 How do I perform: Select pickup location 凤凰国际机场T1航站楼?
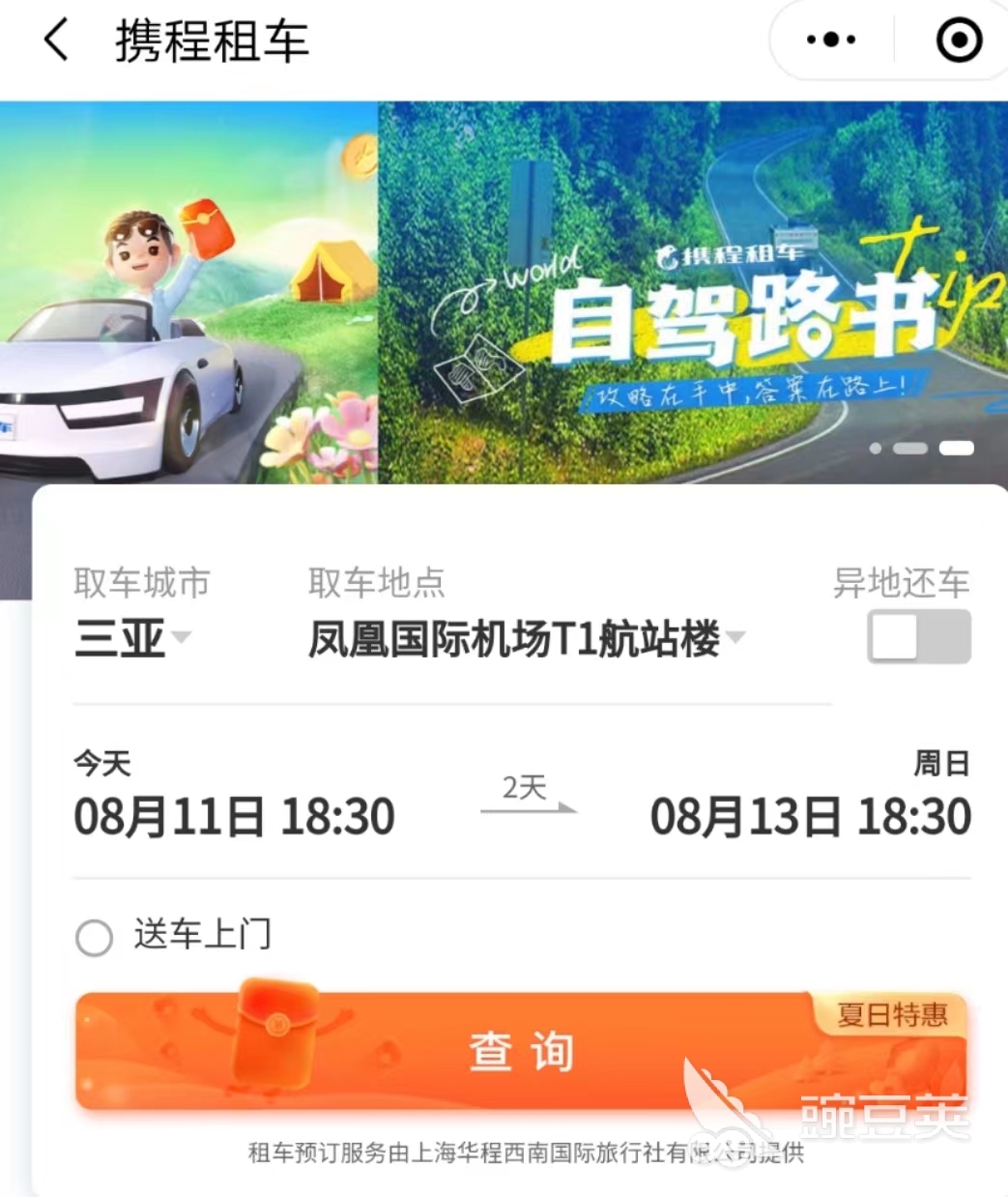tap(526, 638)
